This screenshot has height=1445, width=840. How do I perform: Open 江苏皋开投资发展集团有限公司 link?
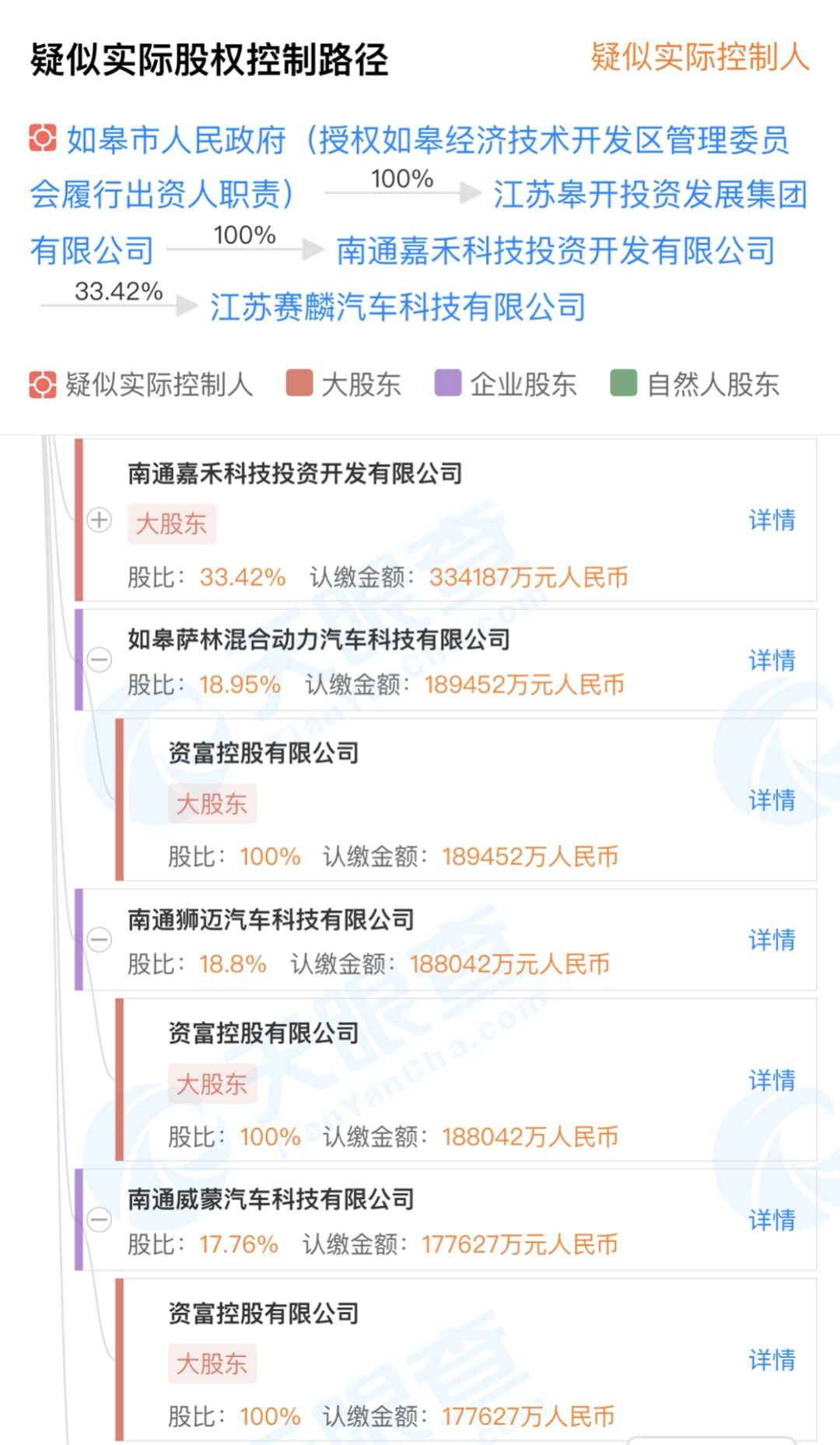(x=649, y=195)
